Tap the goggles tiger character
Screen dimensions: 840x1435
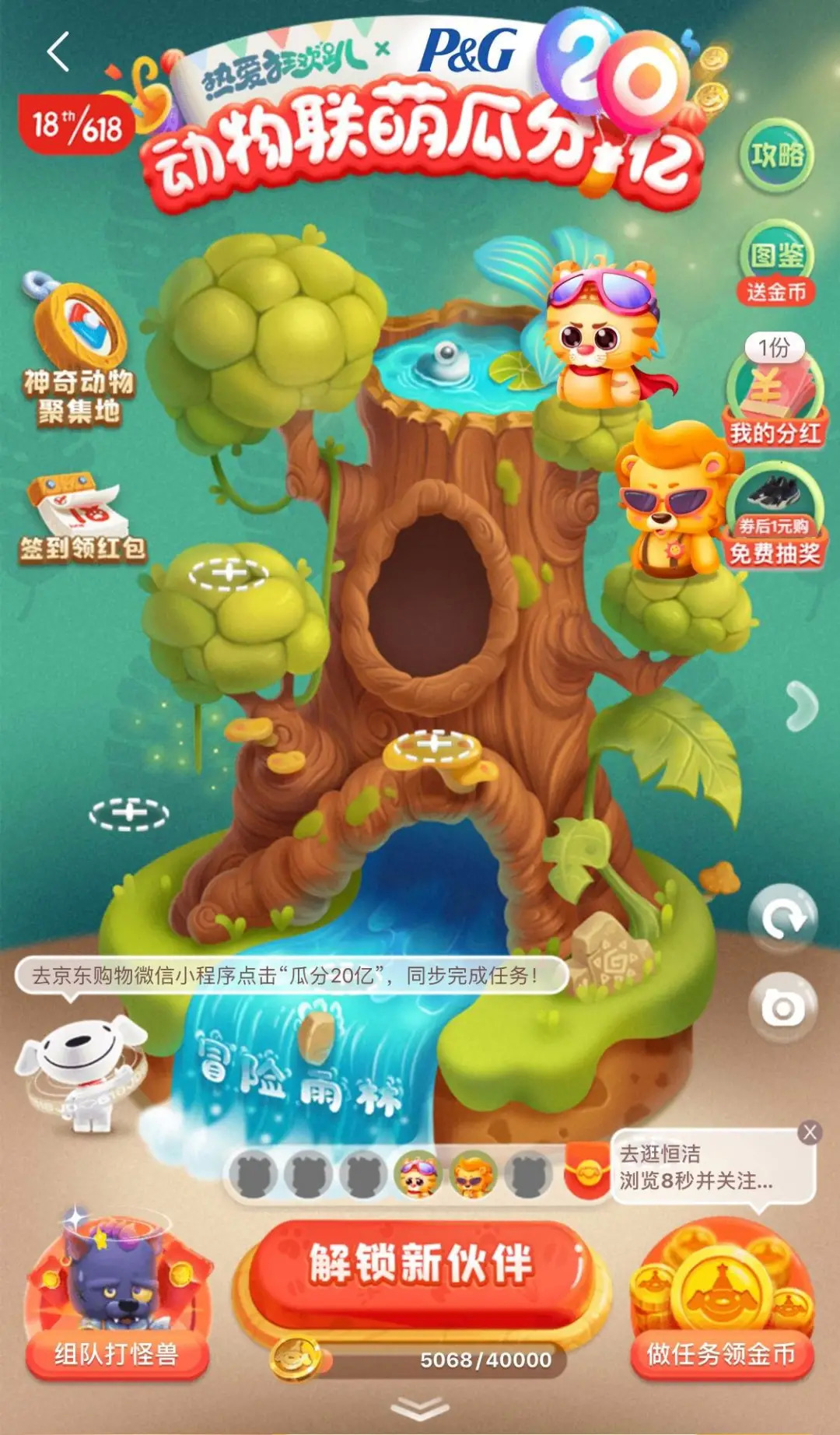(x=600, y=335)
